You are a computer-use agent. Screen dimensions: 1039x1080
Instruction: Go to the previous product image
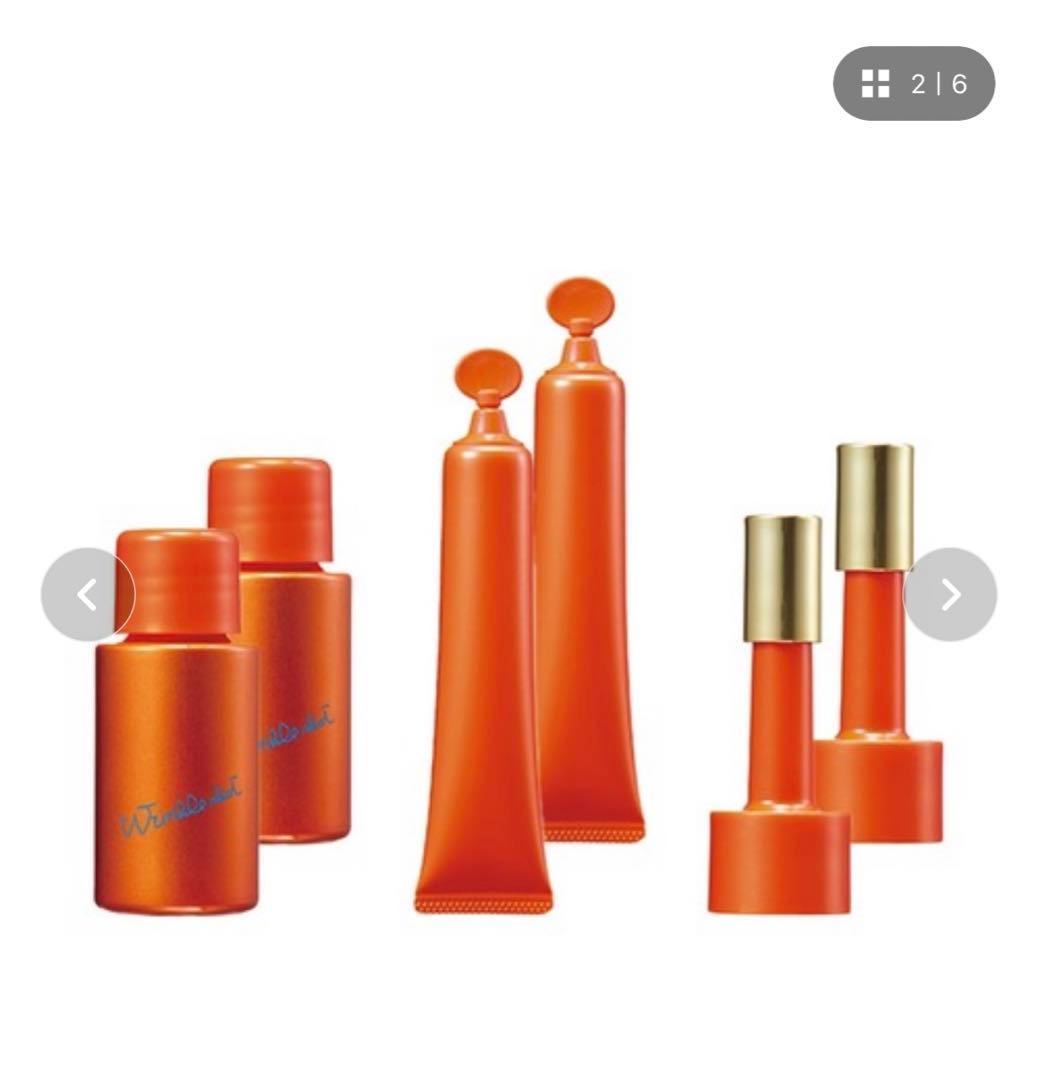(88, 595)
